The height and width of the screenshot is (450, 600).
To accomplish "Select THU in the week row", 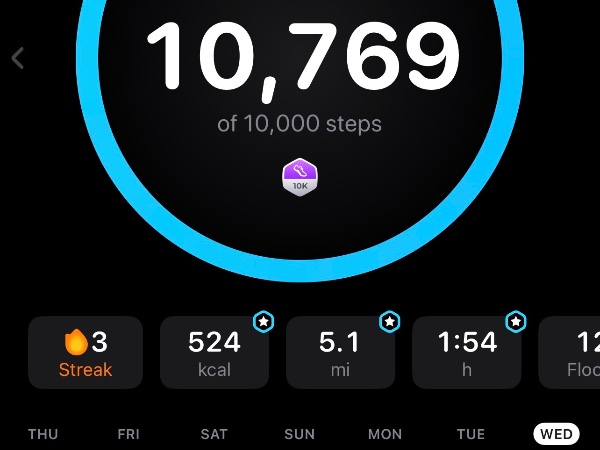I will click(x=43, y=434).
